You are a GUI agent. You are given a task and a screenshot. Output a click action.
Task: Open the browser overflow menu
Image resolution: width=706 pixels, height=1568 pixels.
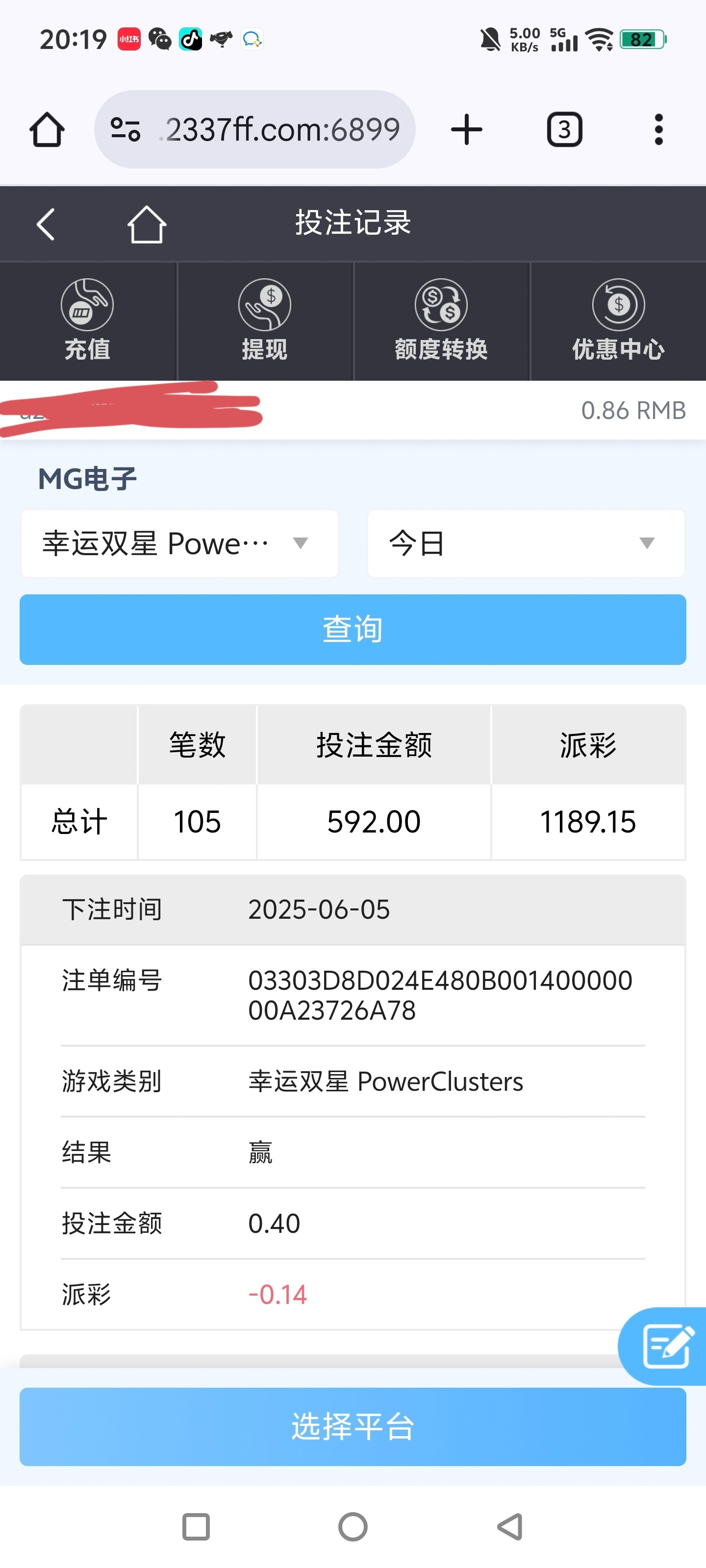pos(658,130)
